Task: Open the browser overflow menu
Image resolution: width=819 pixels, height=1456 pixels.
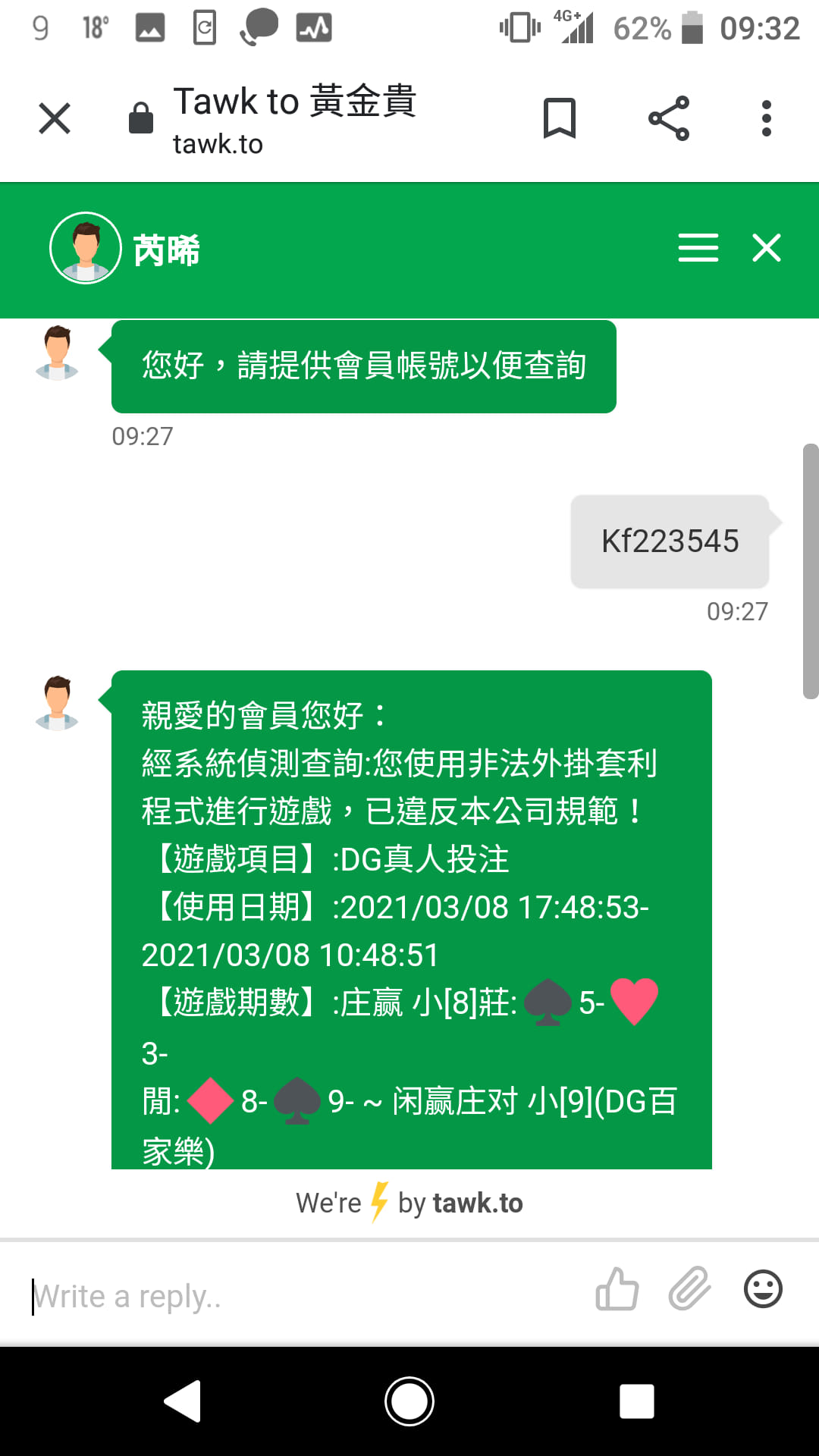Action: coord(767,118)
